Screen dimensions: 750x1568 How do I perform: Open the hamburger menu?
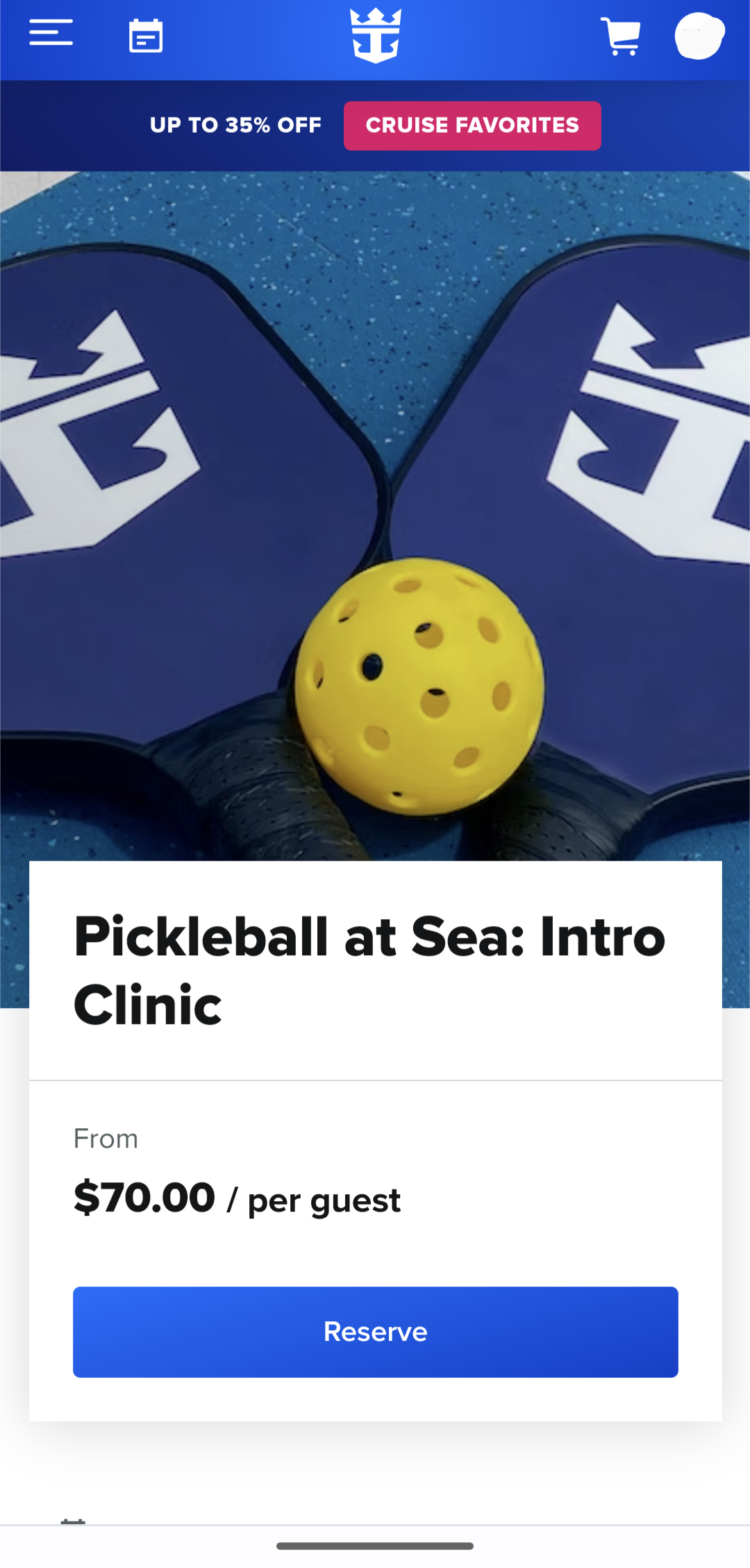[x=51, y=33]
